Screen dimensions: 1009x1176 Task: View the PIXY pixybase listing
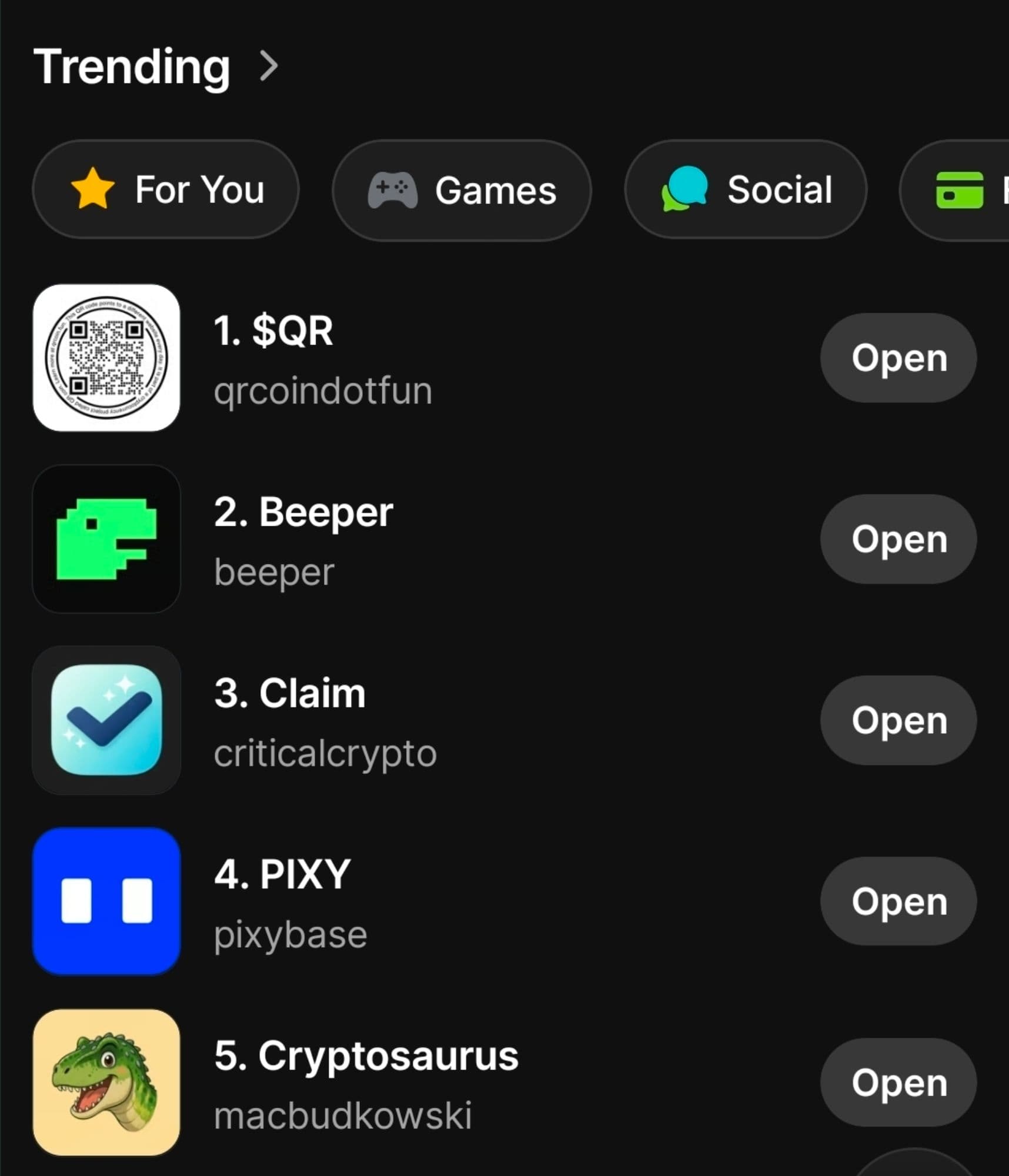(x=290, y=902)
